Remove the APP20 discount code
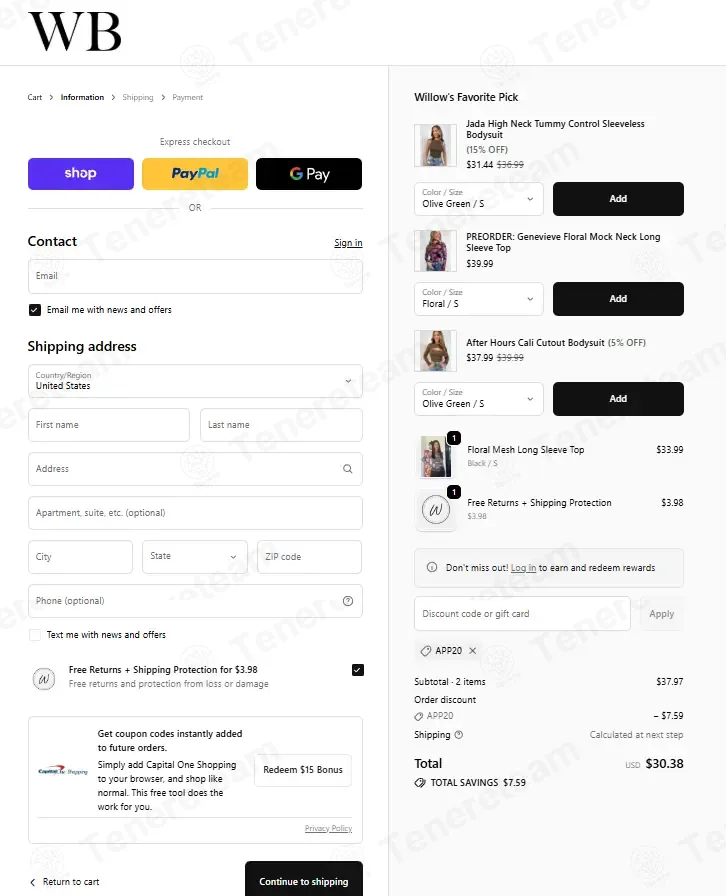 (x=473, y=651)
